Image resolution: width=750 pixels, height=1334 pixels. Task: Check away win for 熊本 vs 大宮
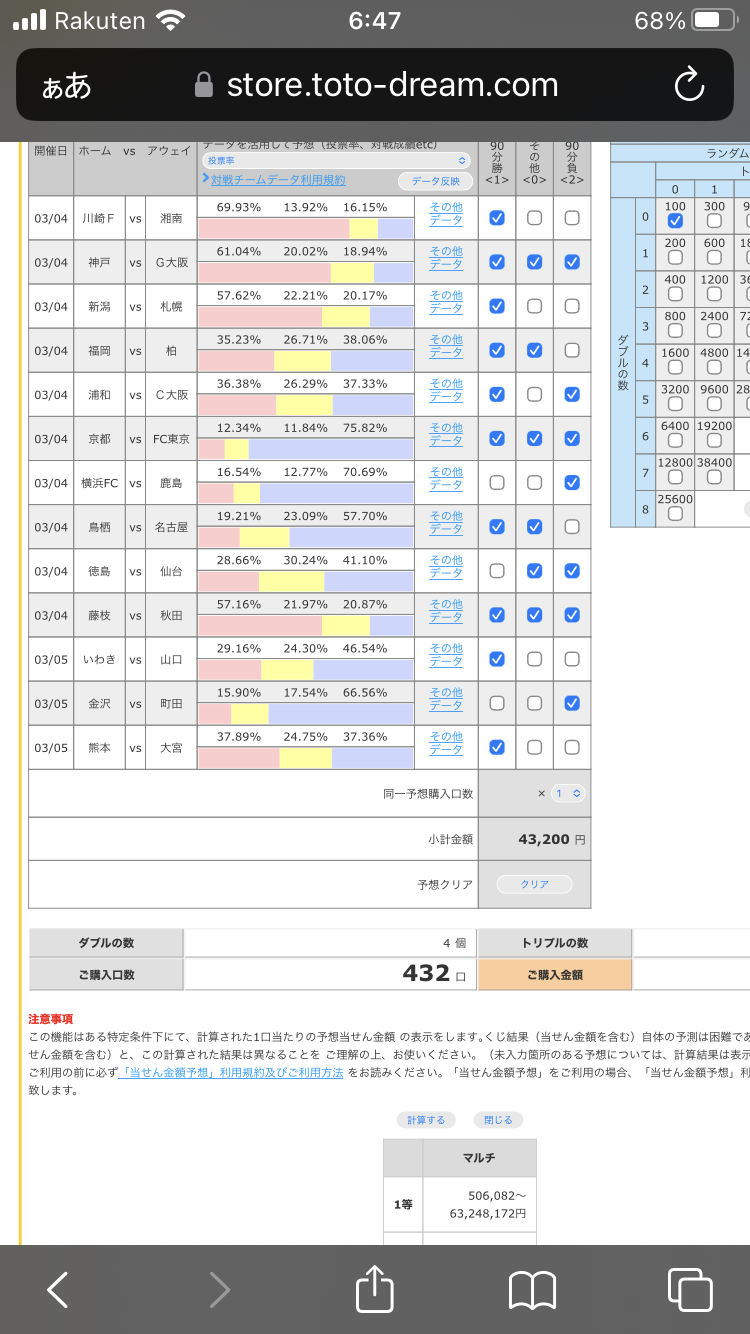pos(572,747)
